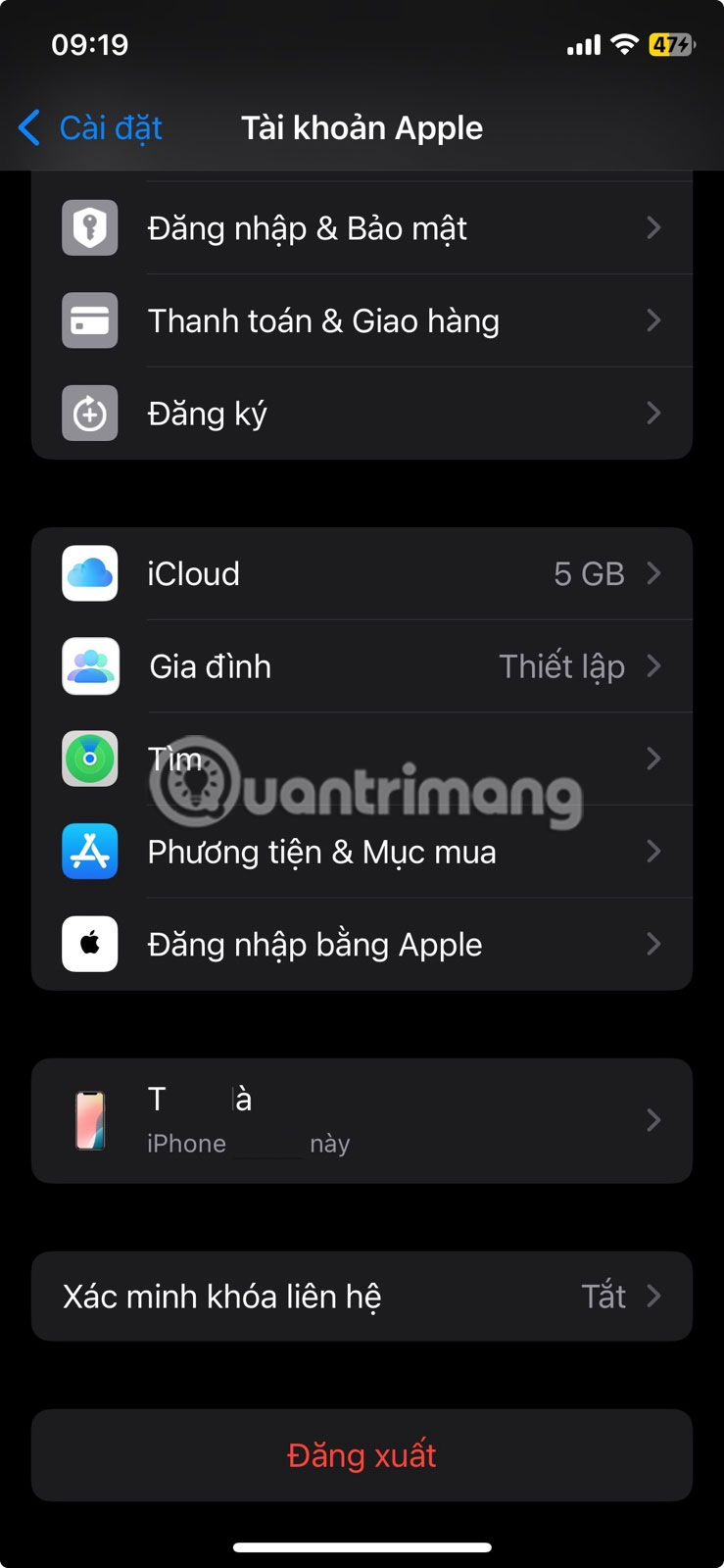The width and height of the screenshot is (724, 1568).
Task: Tap the Gia đình family icon
Action: click(89, 665)
